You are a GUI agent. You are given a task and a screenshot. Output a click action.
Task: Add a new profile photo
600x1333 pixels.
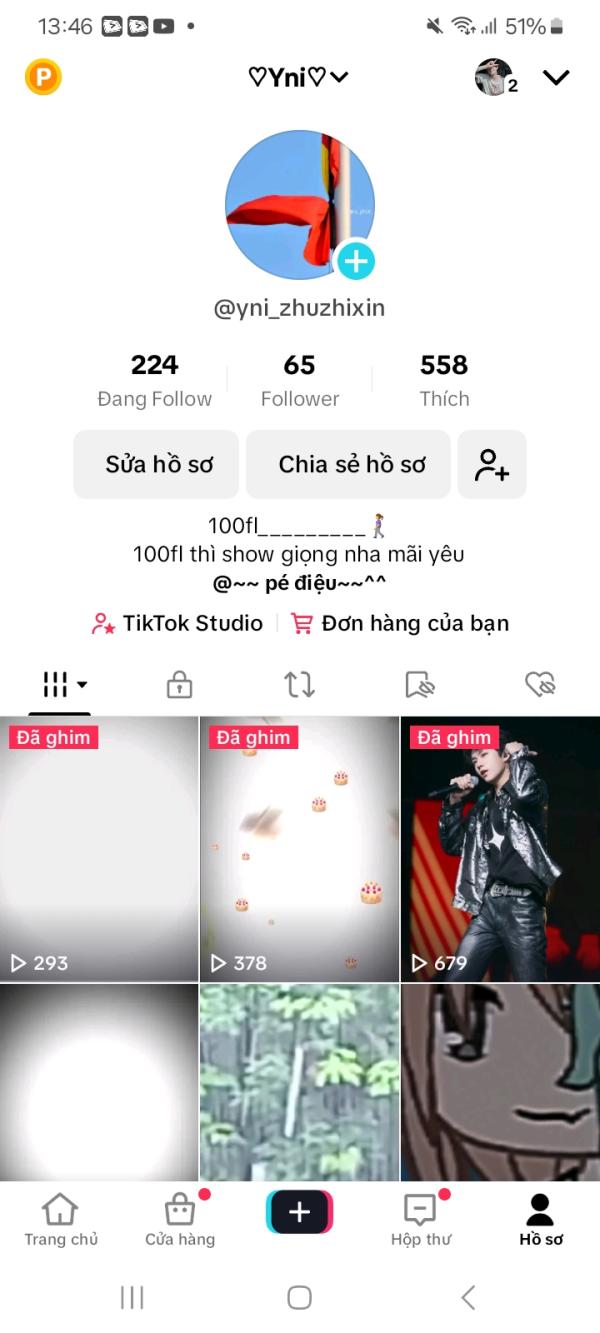pos(355,262)
